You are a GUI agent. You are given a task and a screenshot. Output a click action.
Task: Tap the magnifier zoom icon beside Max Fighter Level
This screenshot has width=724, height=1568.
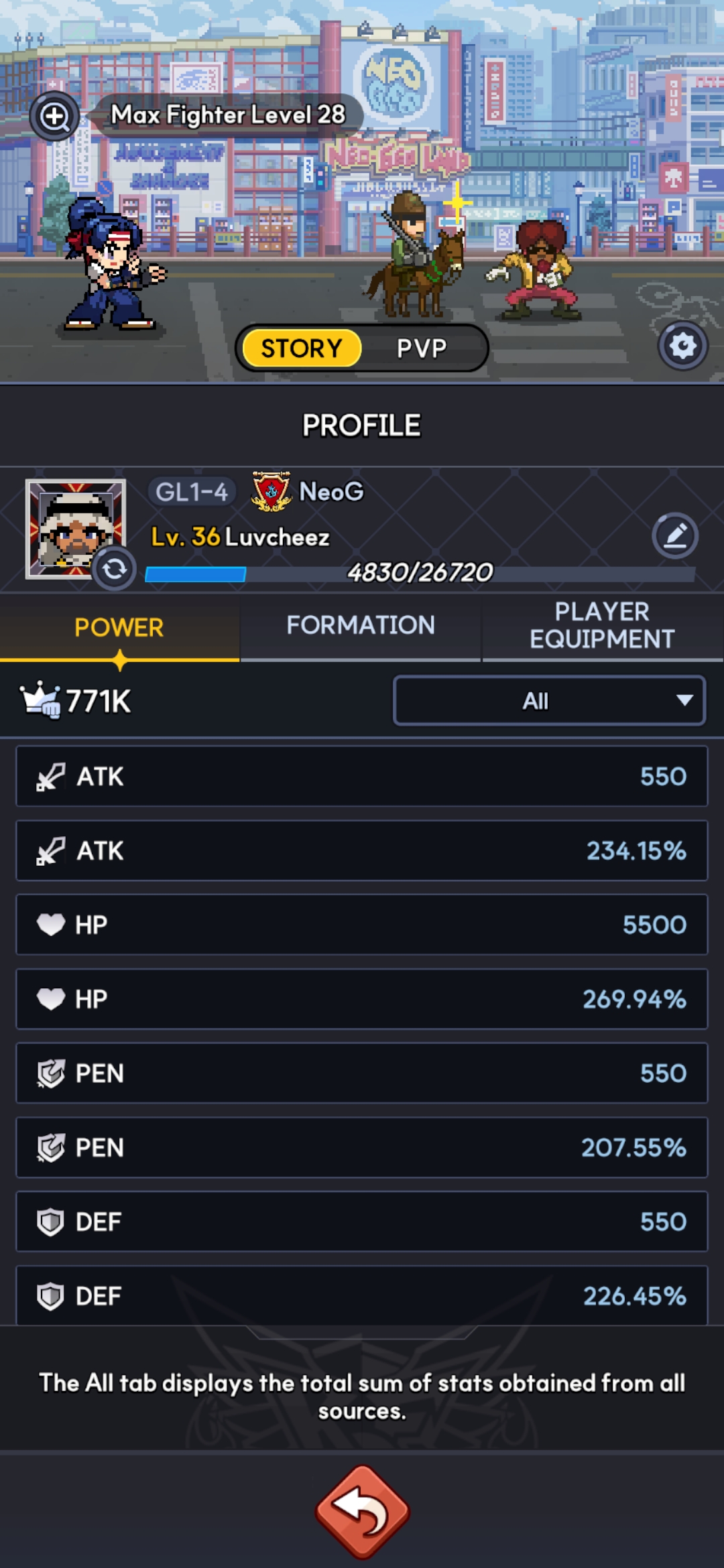tap(54, 117)
